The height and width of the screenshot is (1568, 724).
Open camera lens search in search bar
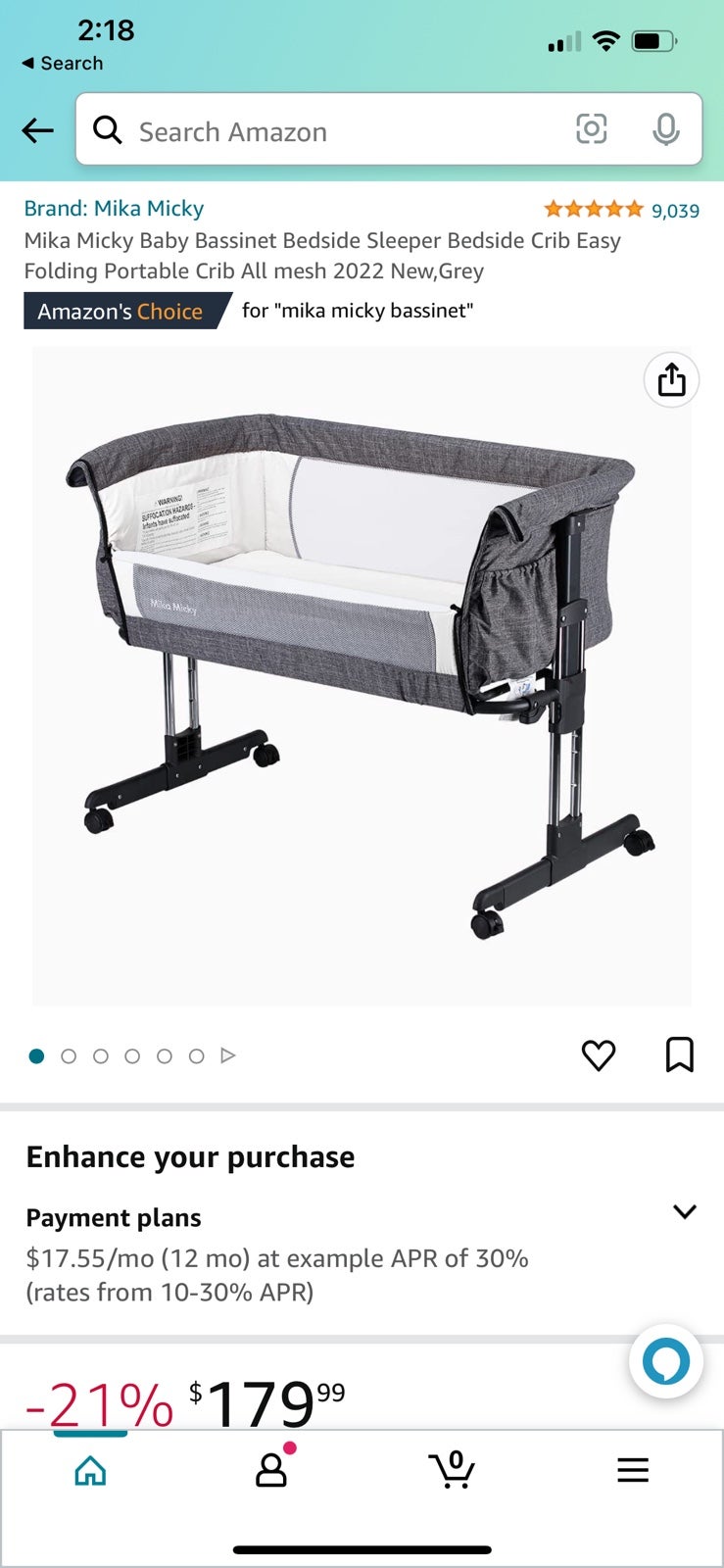coord(592,129)
